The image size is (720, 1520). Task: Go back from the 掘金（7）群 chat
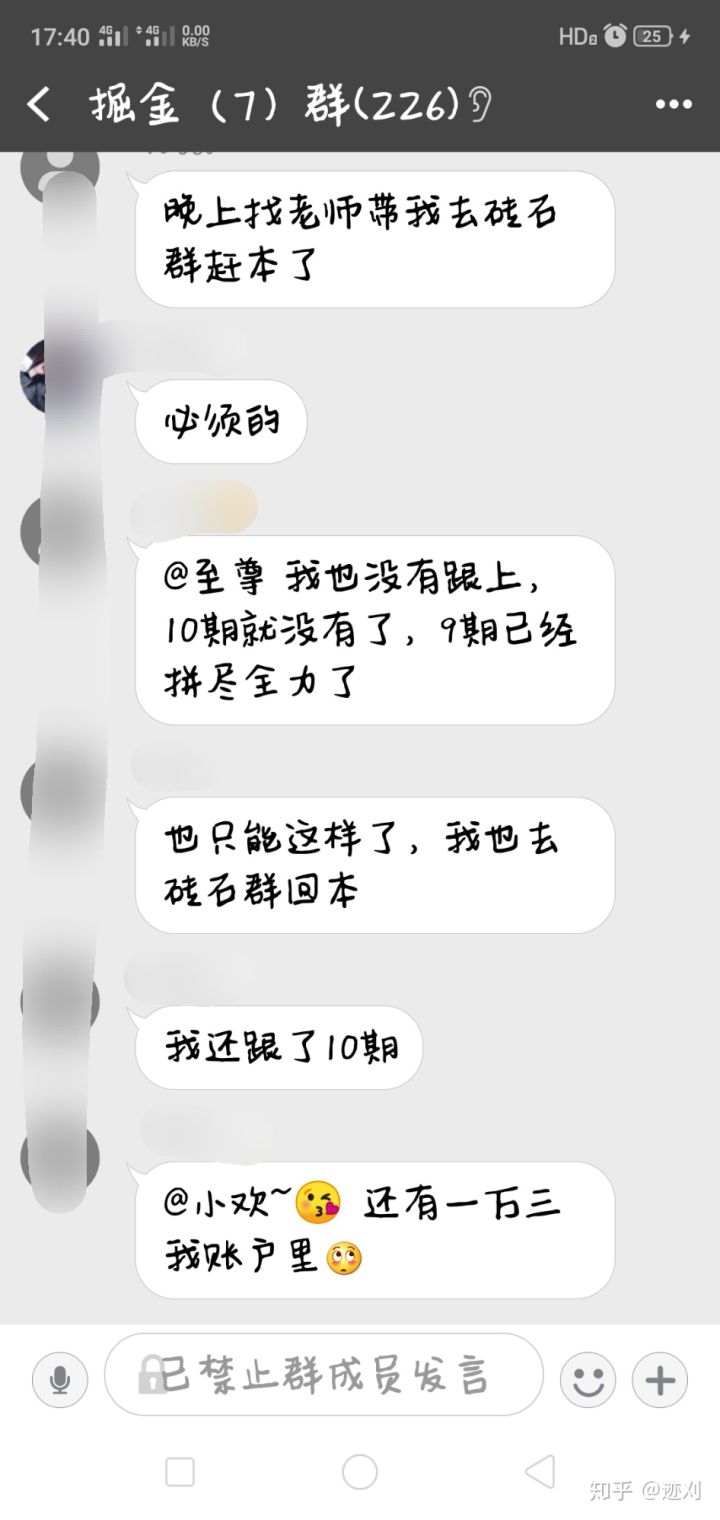(38, 104)
